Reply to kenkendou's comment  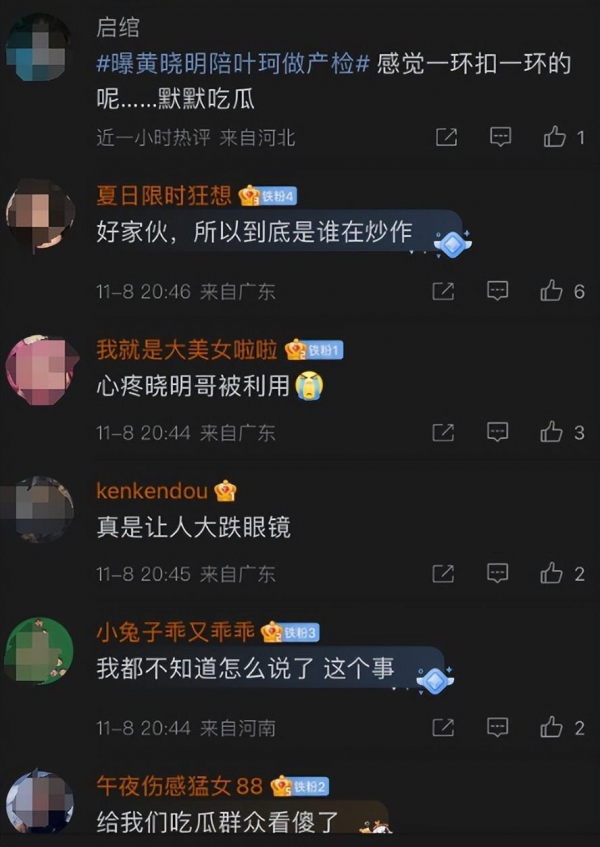tap(497, 573)
